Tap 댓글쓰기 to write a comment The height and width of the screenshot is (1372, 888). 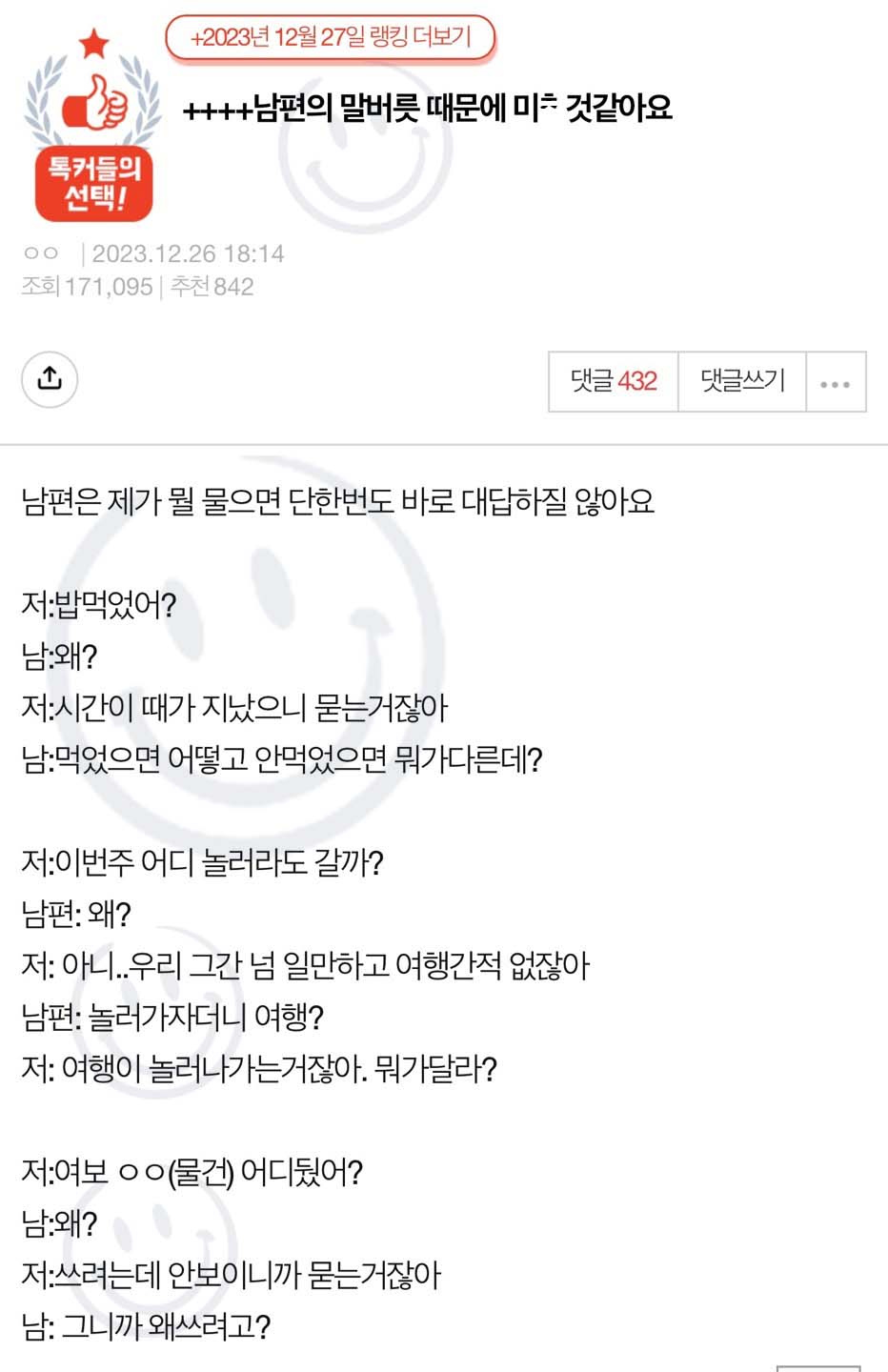coord(742,382)
